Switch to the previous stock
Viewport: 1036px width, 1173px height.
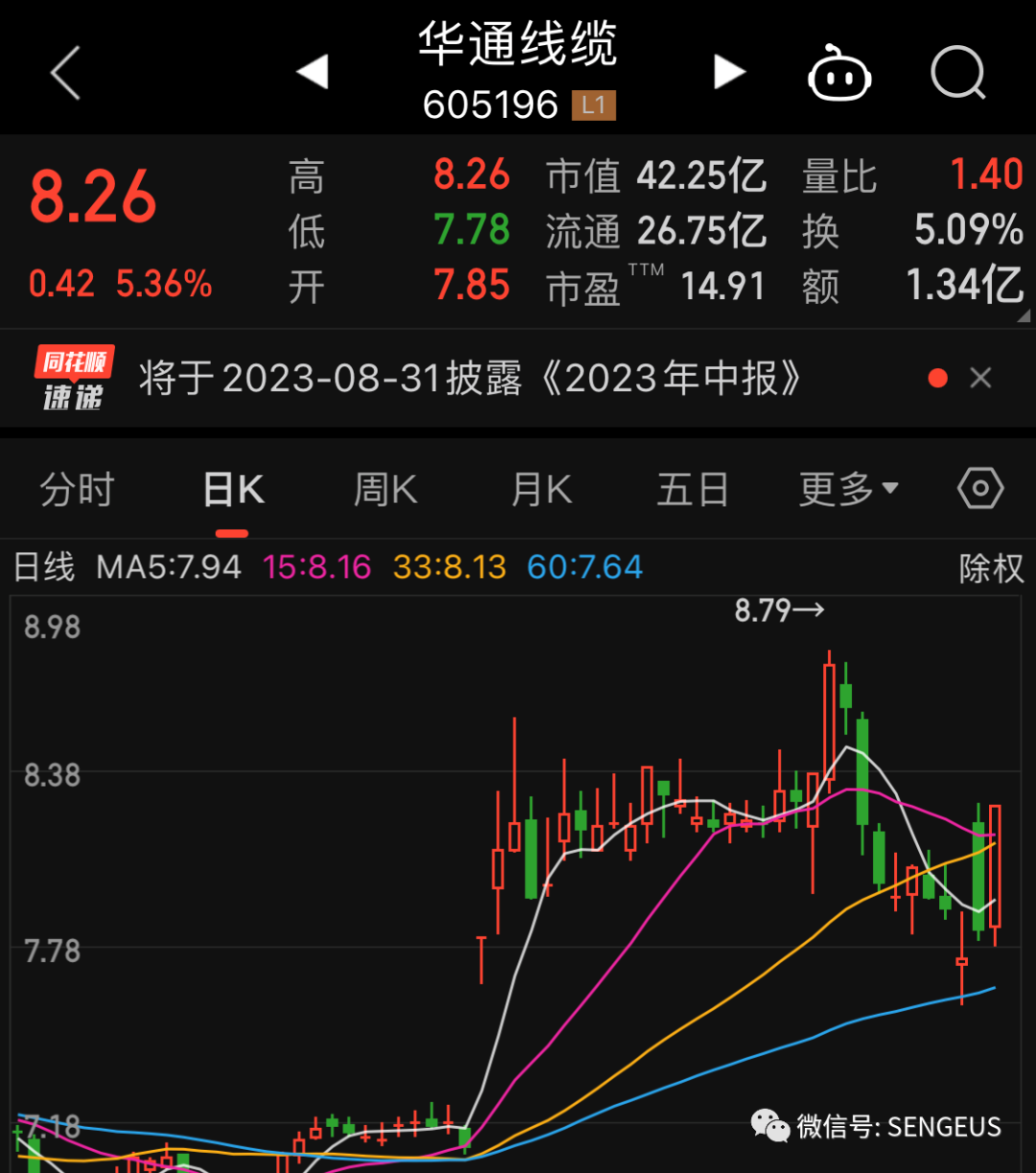tap(313, 73)
